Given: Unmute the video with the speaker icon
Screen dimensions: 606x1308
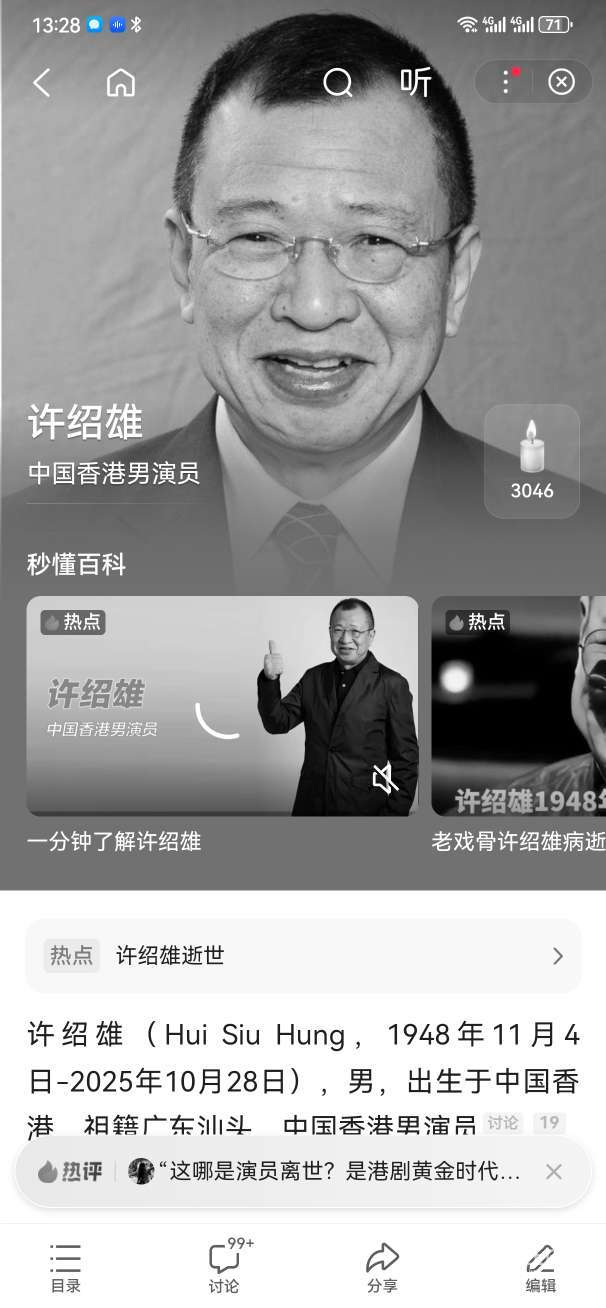Looking at the screenshot, I should (x=385, y=778).
